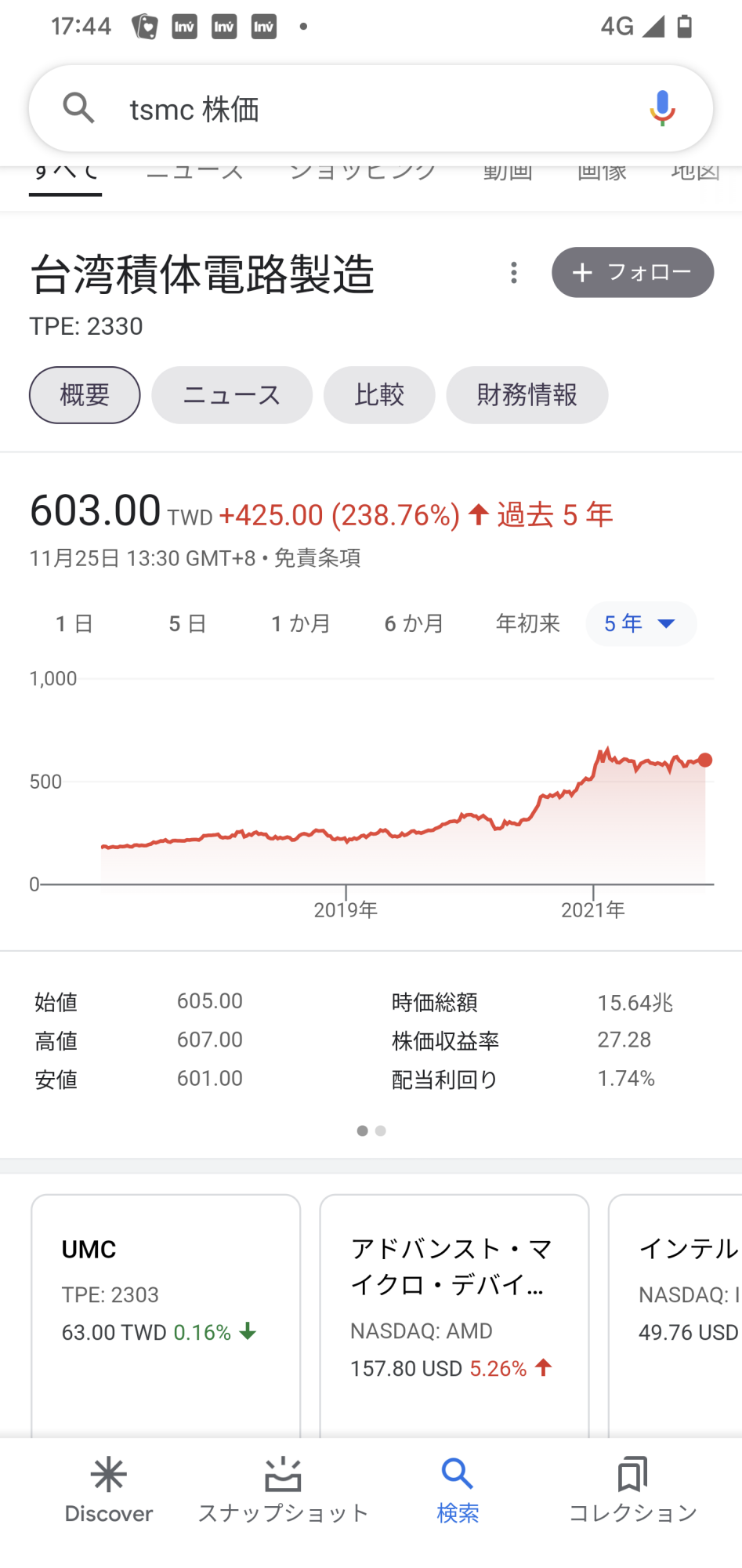Select the 1 か月 chart range
The image size is (742, 1568).
(x=301, y=624)
